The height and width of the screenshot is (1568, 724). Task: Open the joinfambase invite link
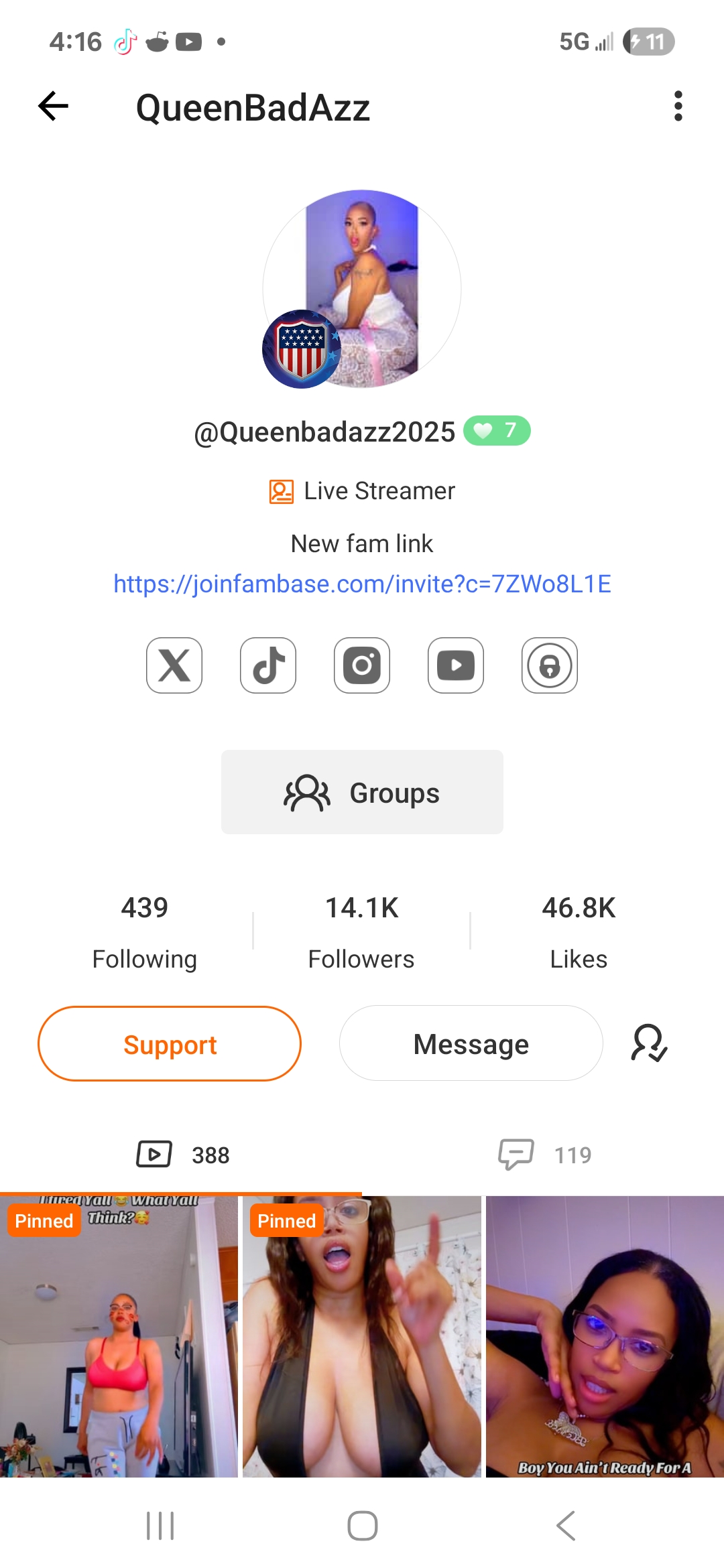coord(362,584)
